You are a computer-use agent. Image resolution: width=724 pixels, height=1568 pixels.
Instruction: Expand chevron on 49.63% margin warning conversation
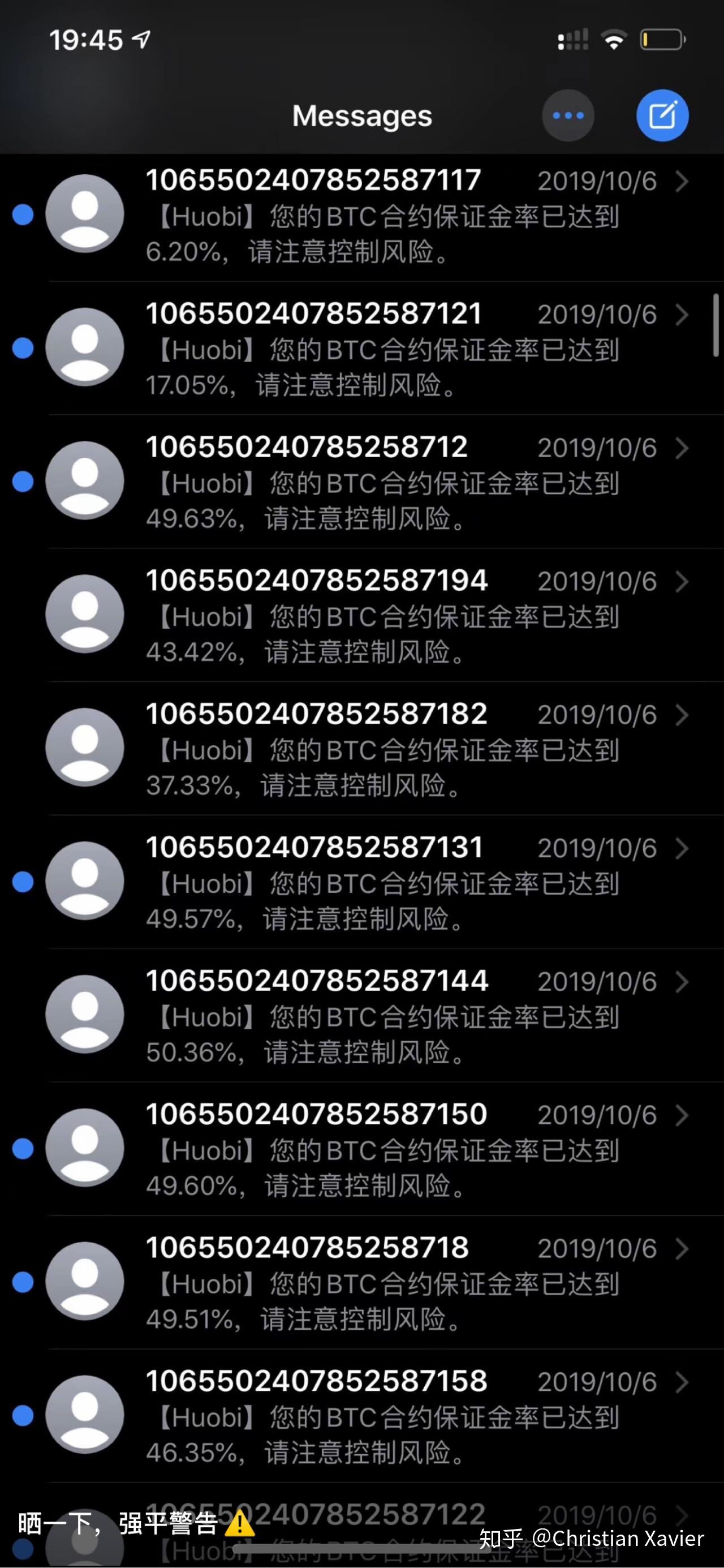(683, 449)
